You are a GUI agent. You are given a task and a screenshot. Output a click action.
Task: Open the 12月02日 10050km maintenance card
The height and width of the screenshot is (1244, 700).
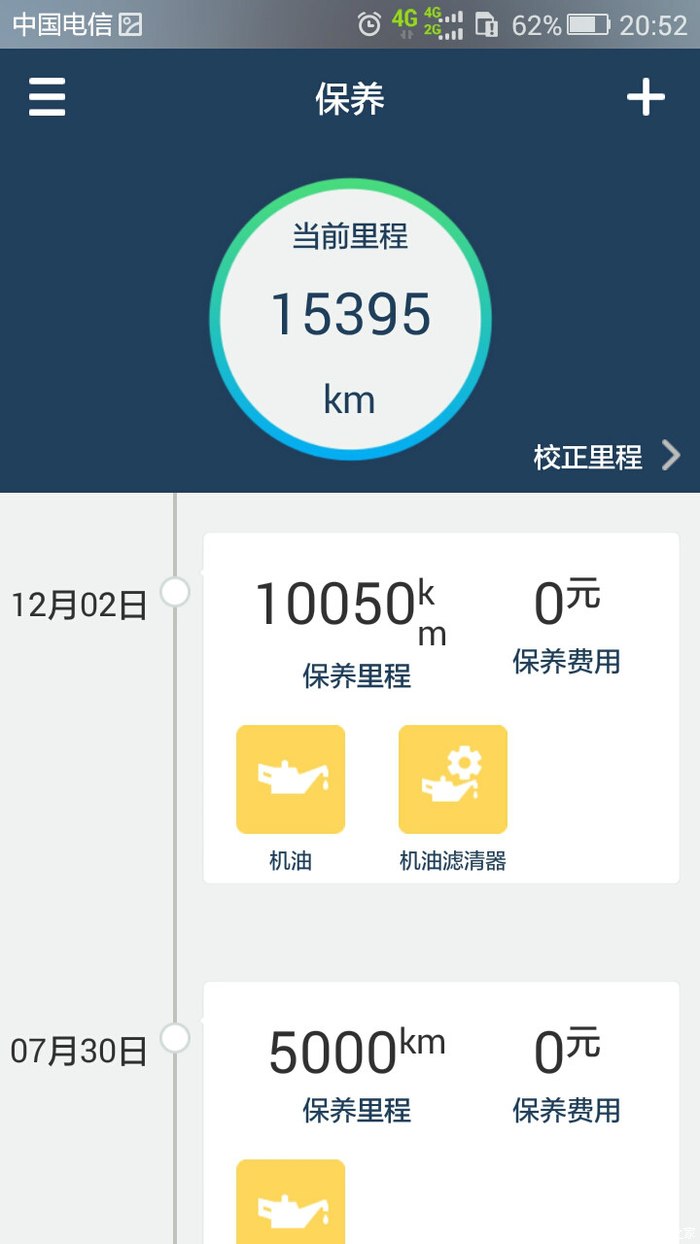pyautogui.click(x=441, y=708)
